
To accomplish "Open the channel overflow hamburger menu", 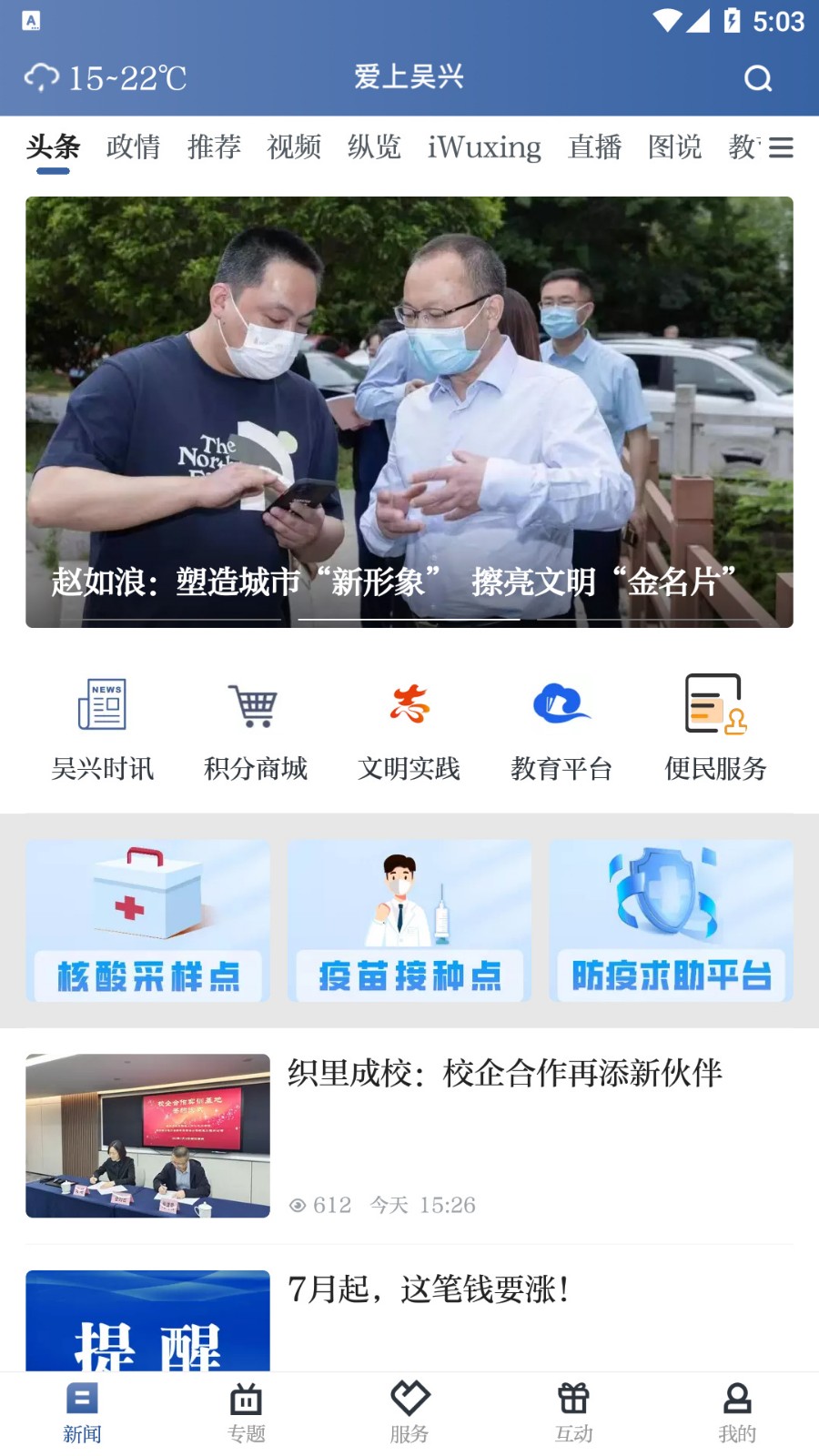I will point(780,148).
